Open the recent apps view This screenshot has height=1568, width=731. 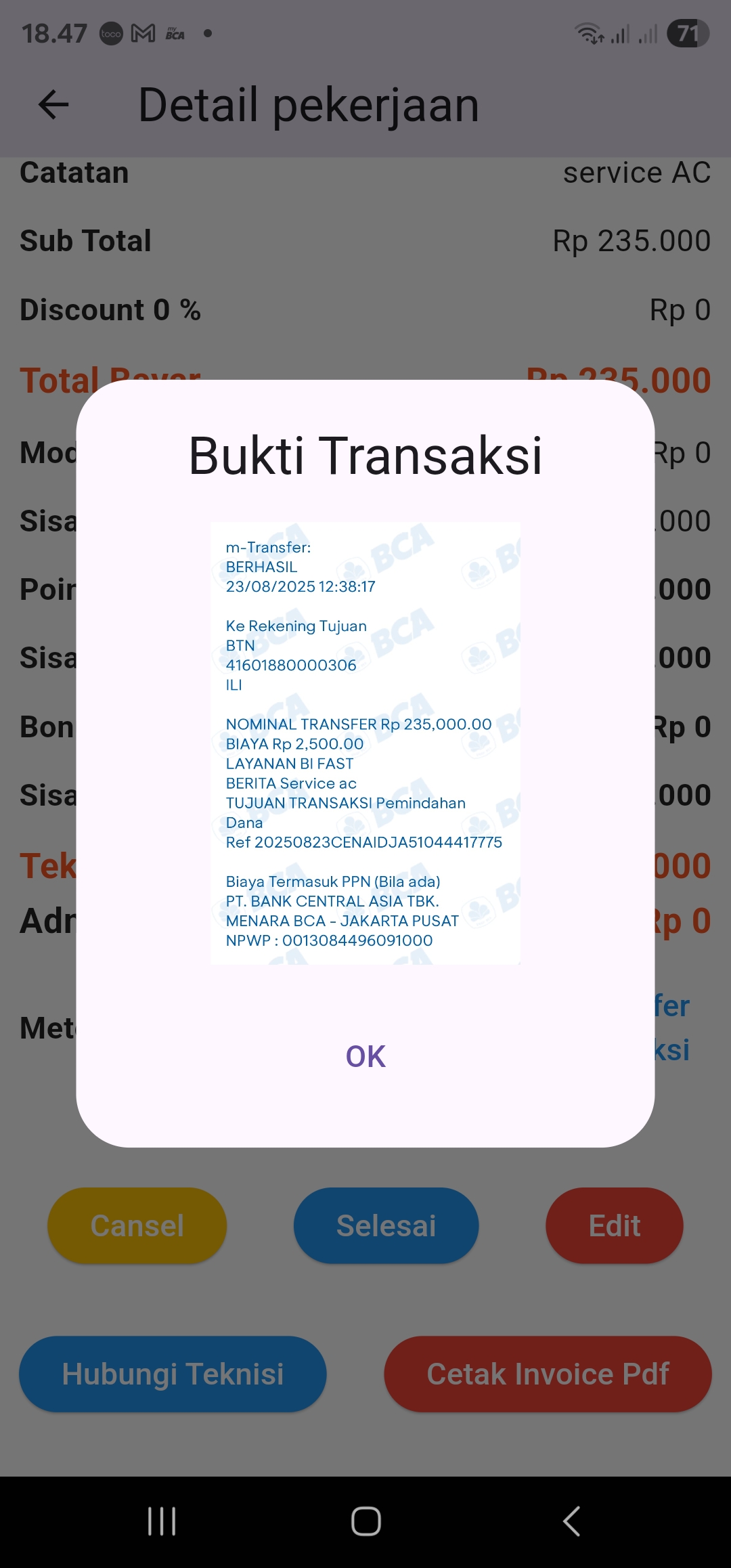(x=162, y=1521)
